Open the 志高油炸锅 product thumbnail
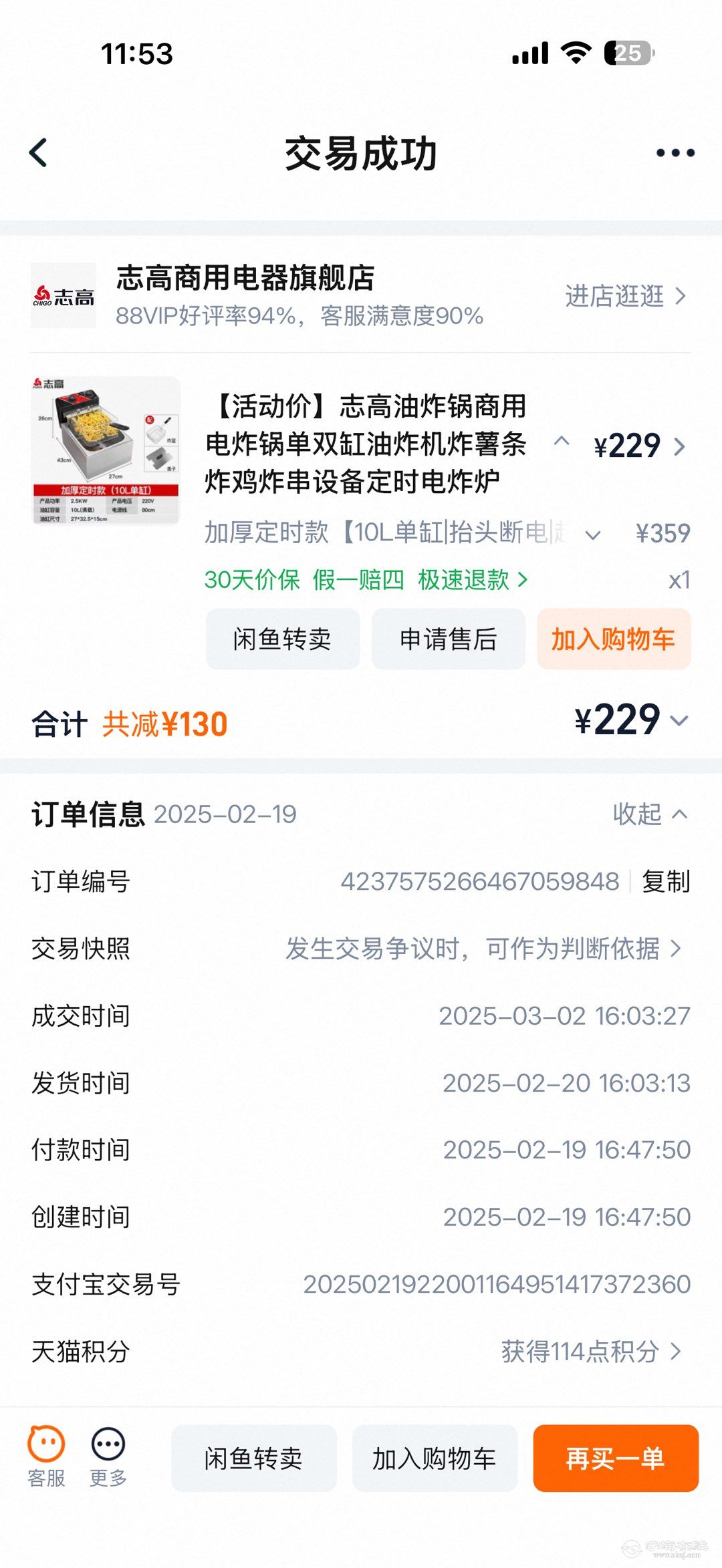This screenshot has height=1568, width=722. click(106, 450)
